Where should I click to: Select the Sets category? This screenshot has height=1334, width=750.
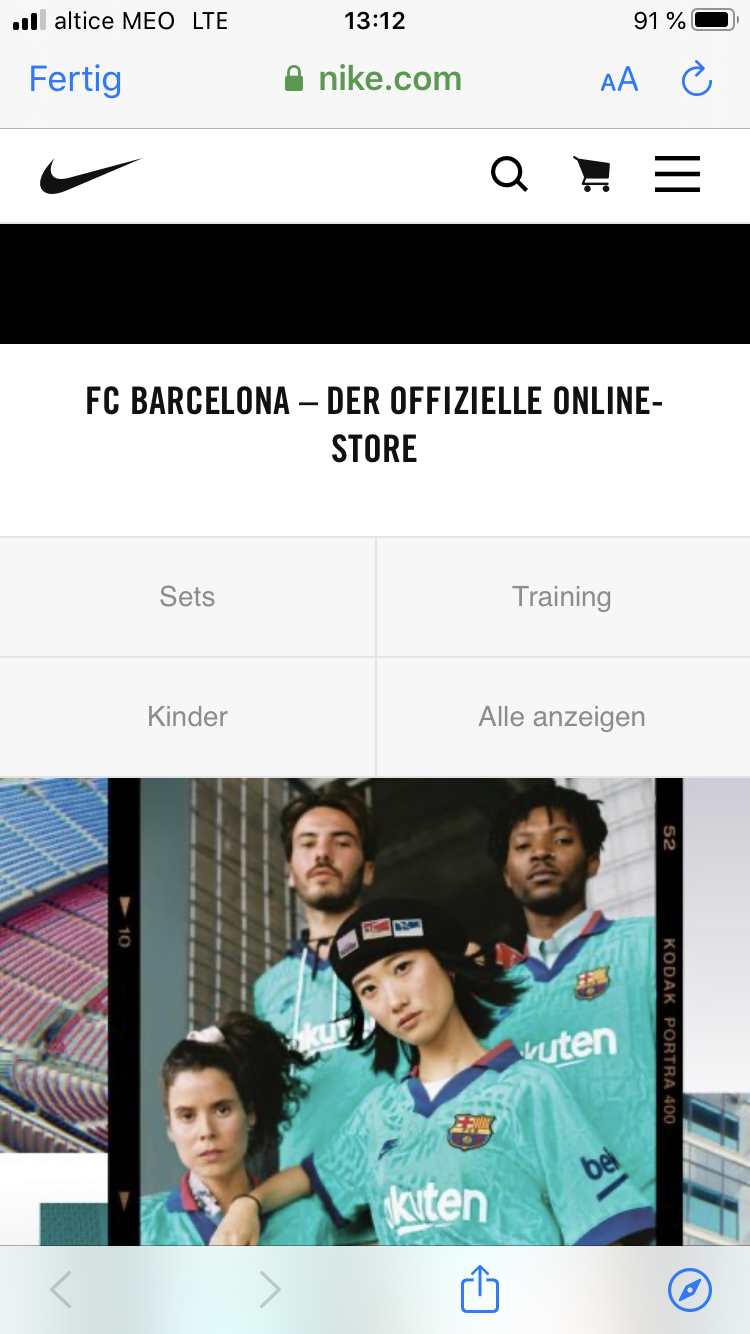(187, 597)
